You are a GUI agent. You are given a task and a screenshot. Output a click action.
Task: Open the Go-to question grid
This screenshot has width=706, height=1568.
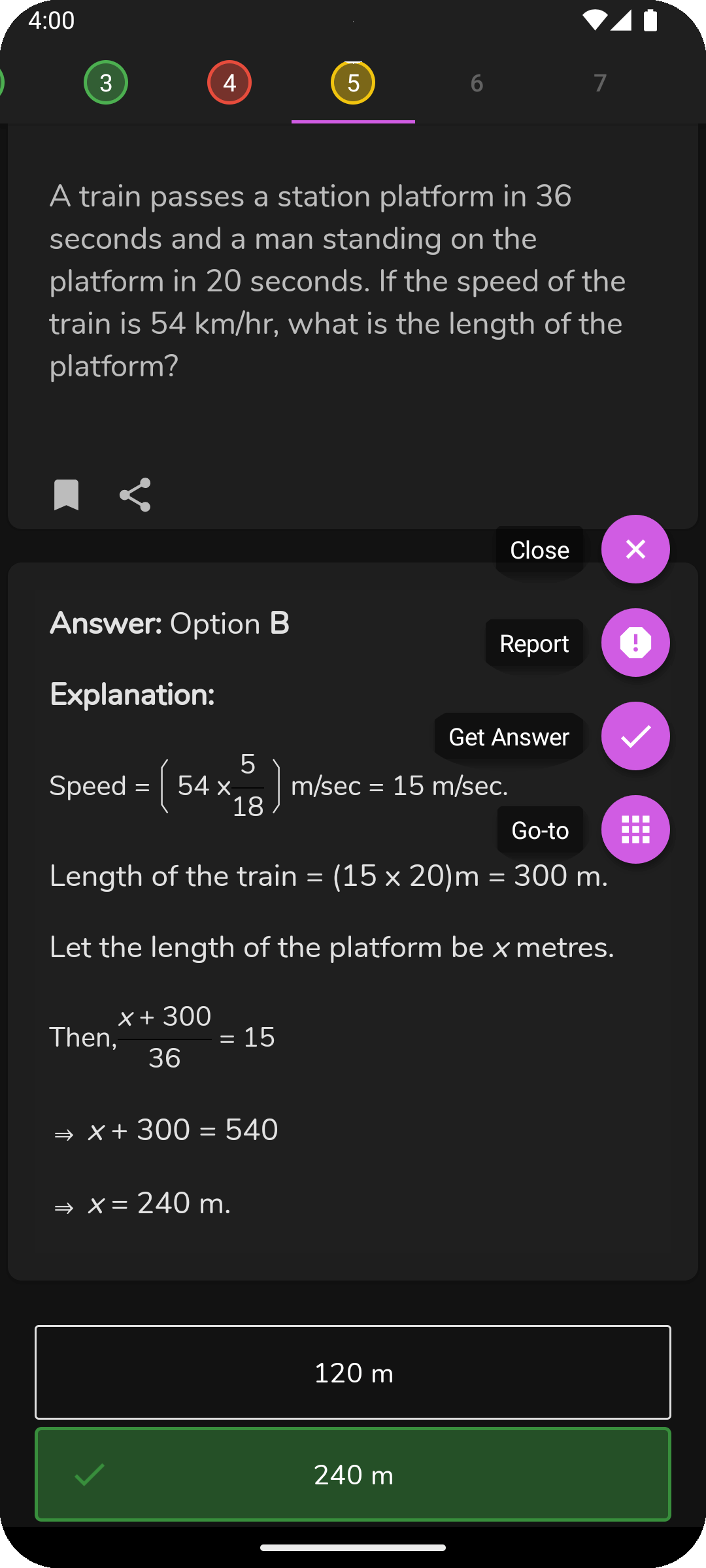tap(635, 830)
